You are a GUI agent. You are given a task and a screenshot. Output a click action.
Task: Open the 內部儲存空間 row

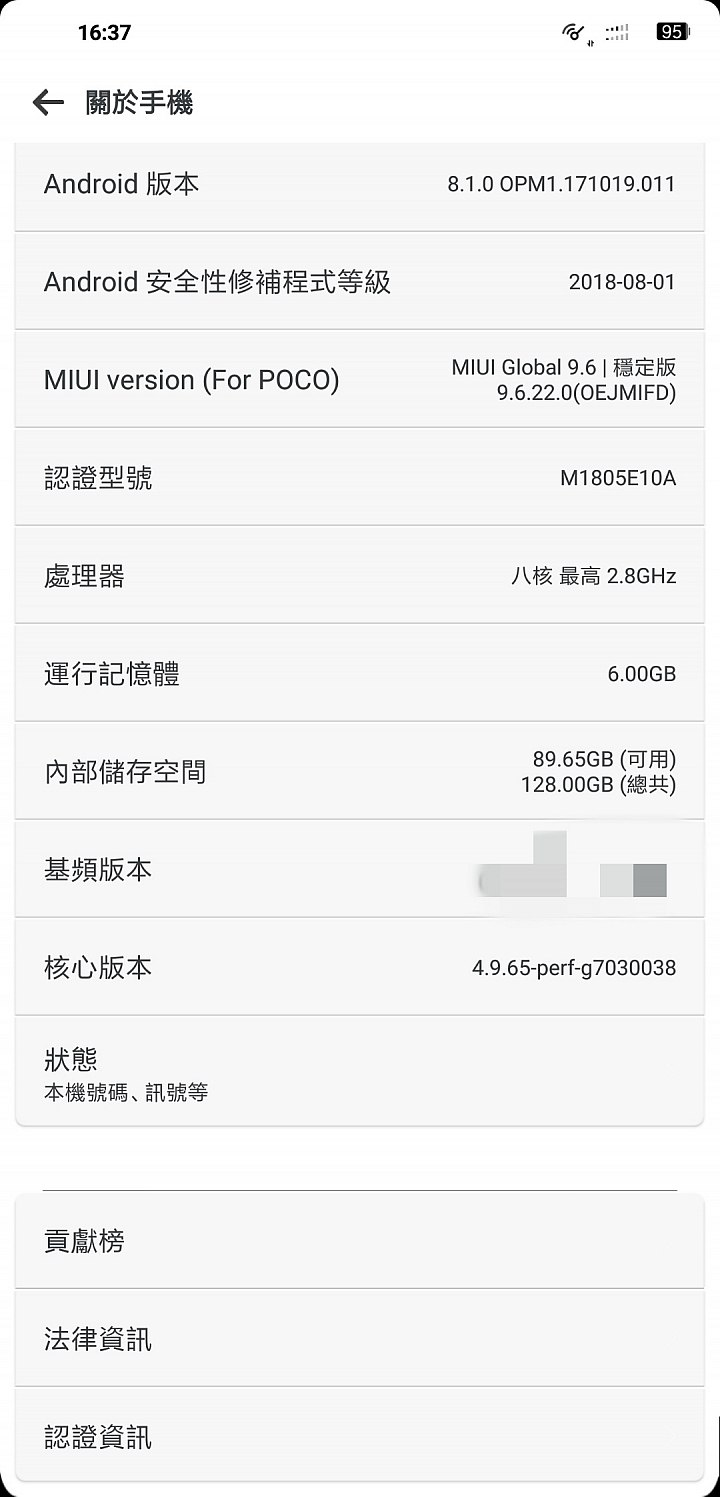[x=360, y=772]
